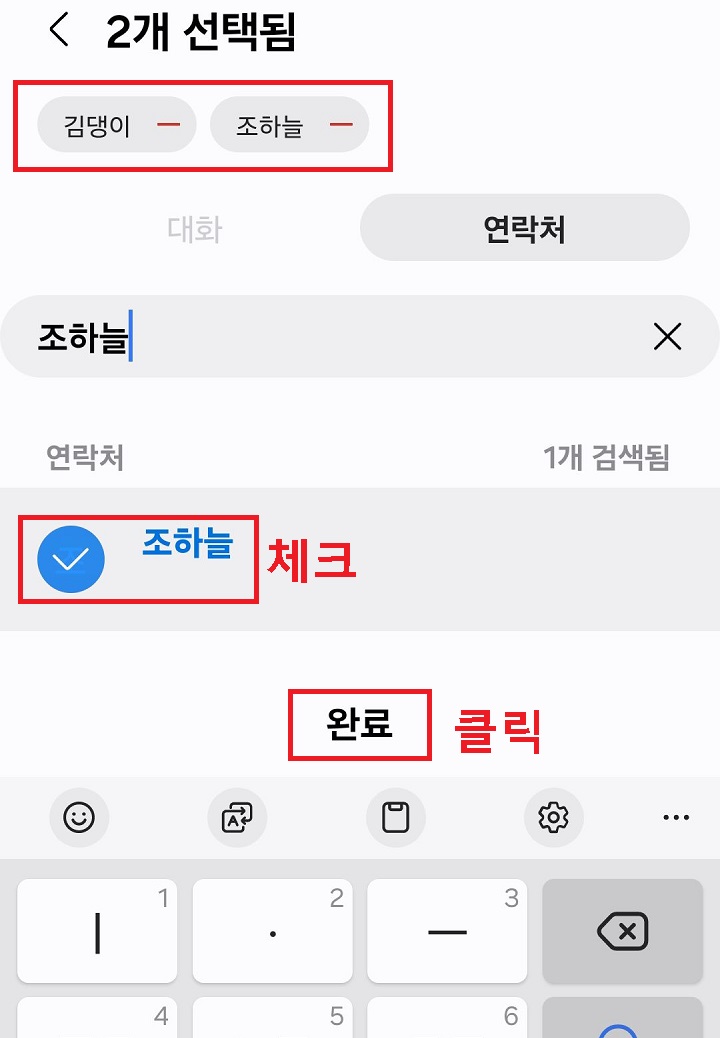720x1038 pixels.
Task: Open the emoji panel on the keyboard
Action: [79, 817]
